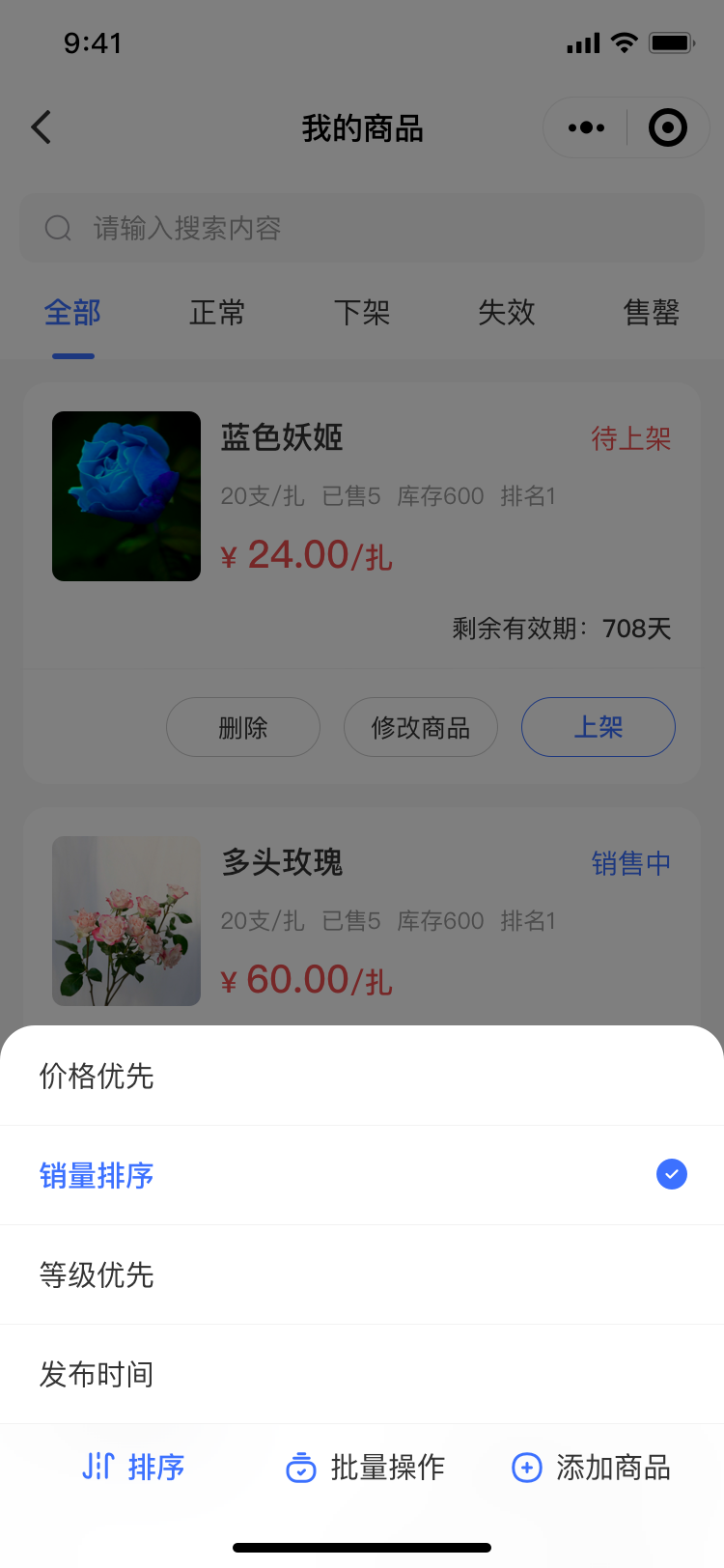
Task: Tap 上架 to list 蓝色妖姬
Action: [599, 727]
